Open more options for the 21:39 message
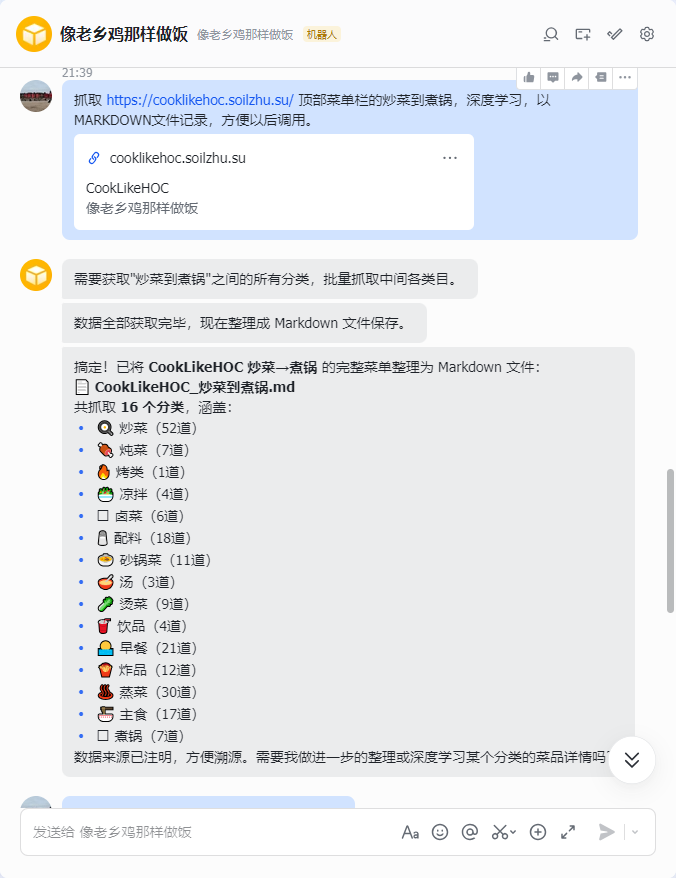Image resolution: width=676 pixels, height=878 pixels. click(625, 77)
